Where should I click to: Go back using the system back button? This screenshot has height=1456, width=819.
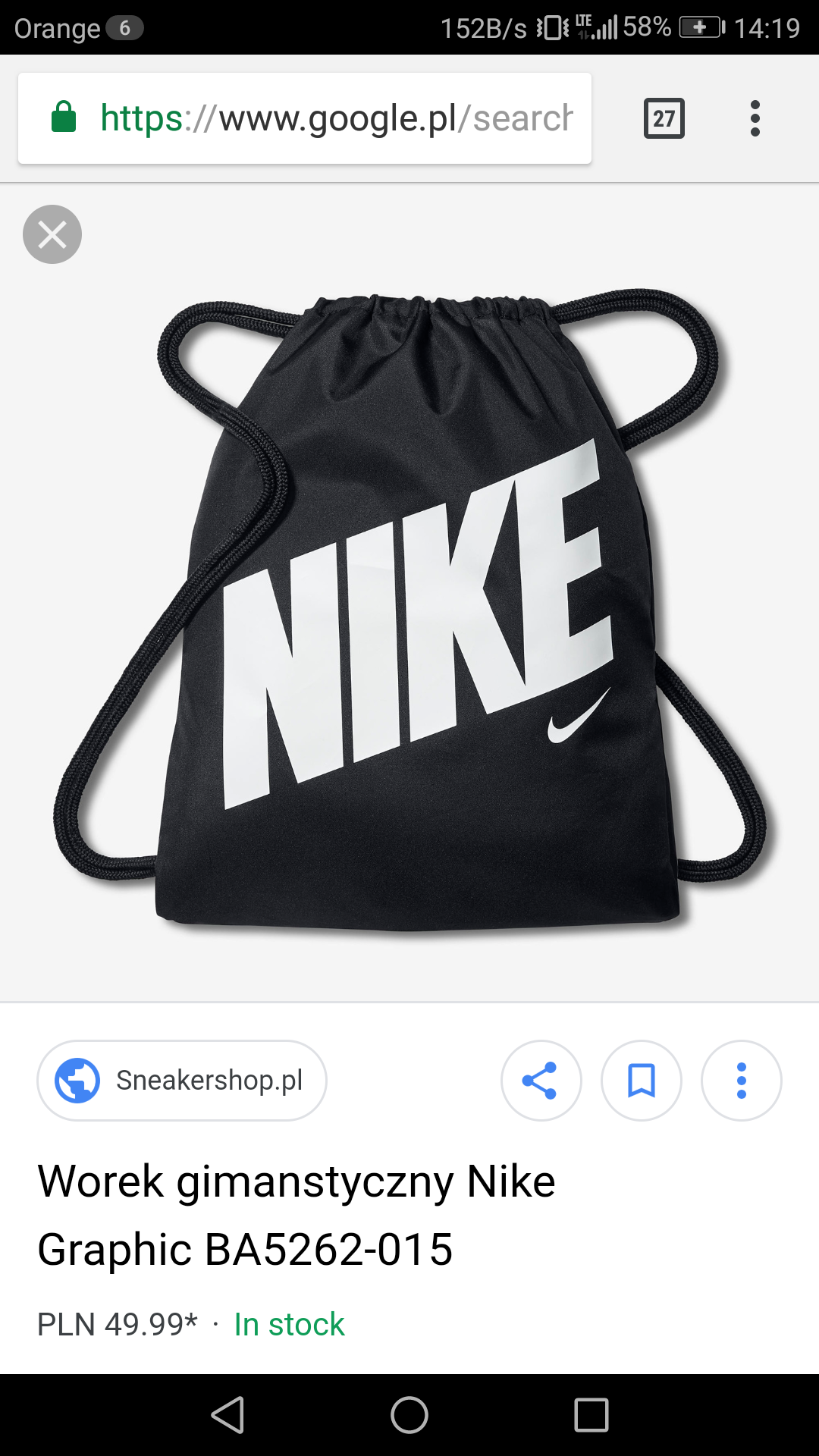[227, 1415]
